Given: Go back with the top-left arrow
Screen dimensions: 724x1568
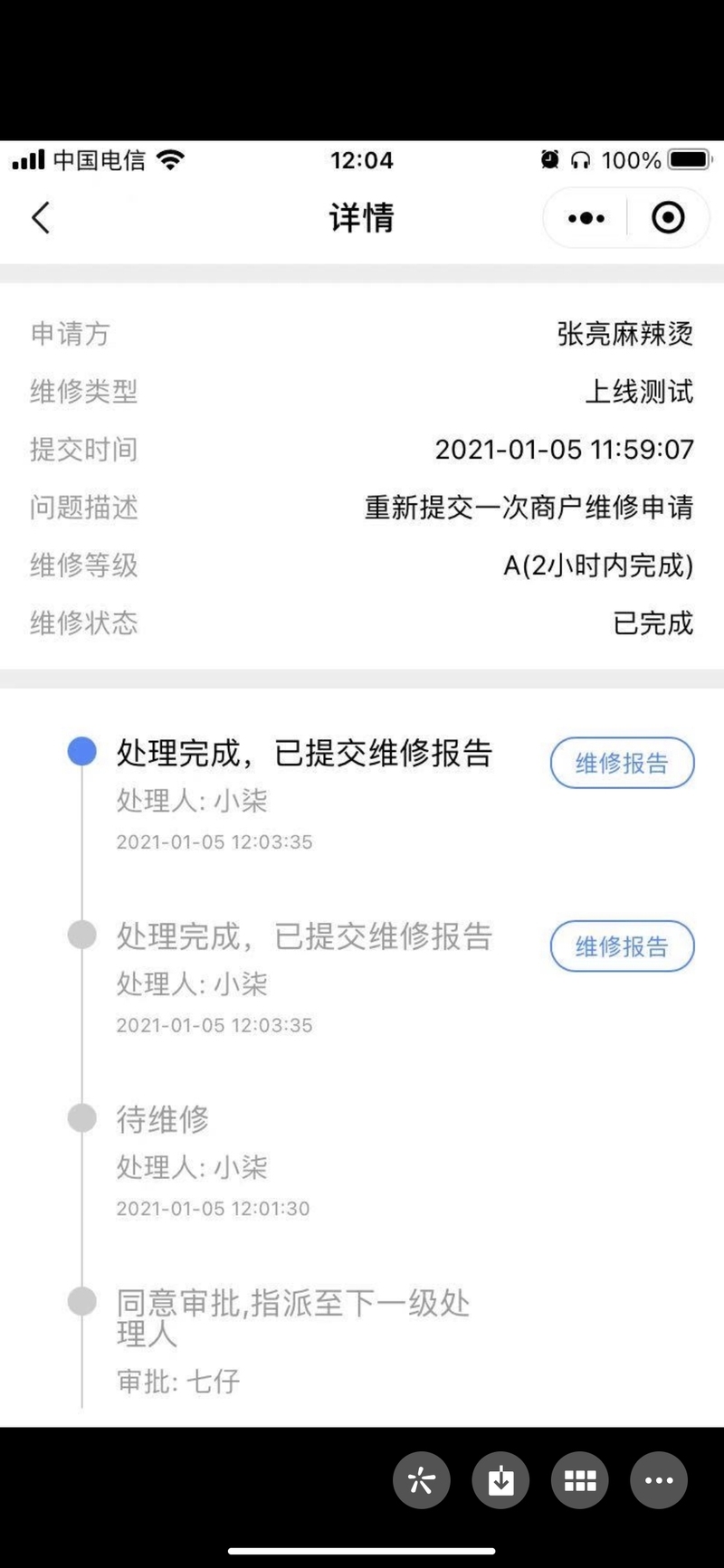Looking at the screenshot, I should coord(41,218).
